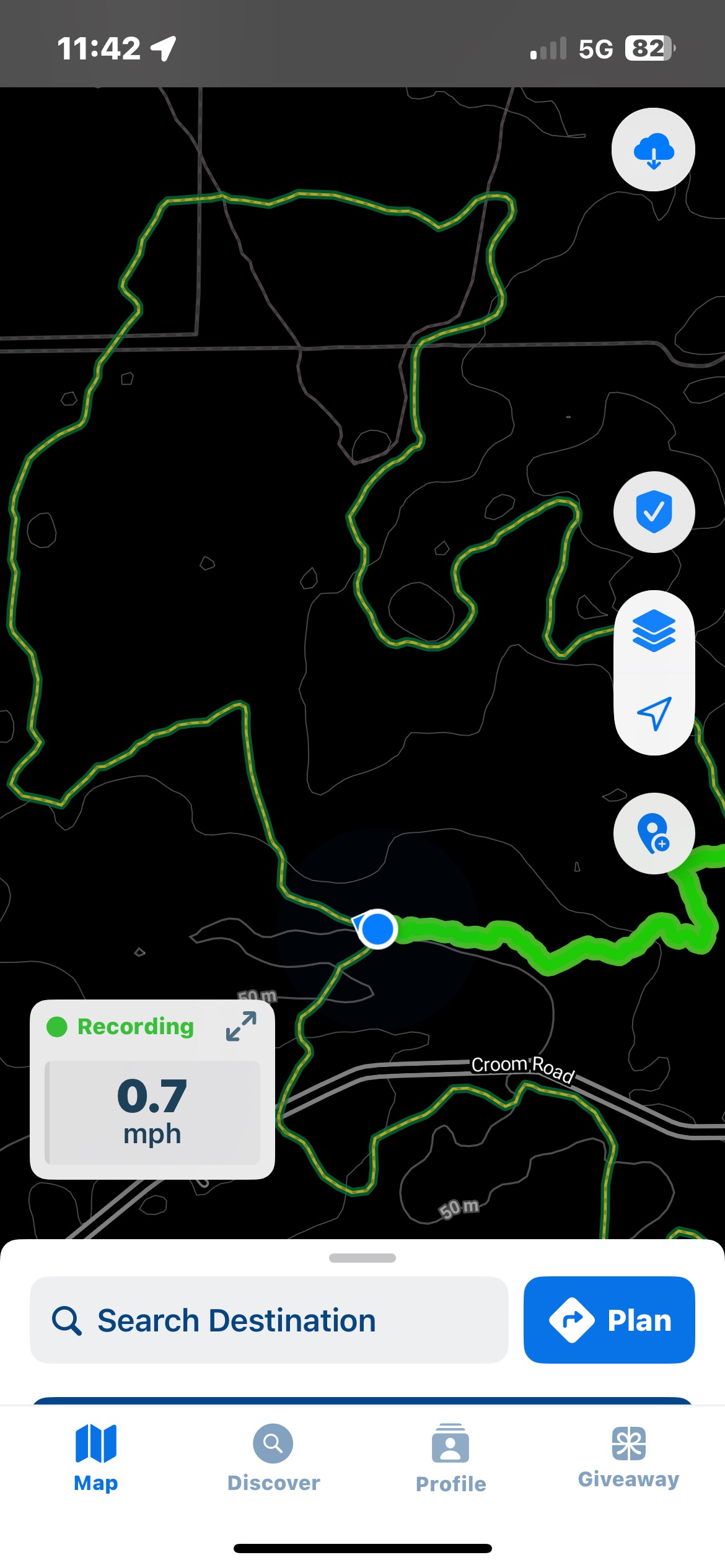
Task: Open the map layers selector
Action: [654, 630]
